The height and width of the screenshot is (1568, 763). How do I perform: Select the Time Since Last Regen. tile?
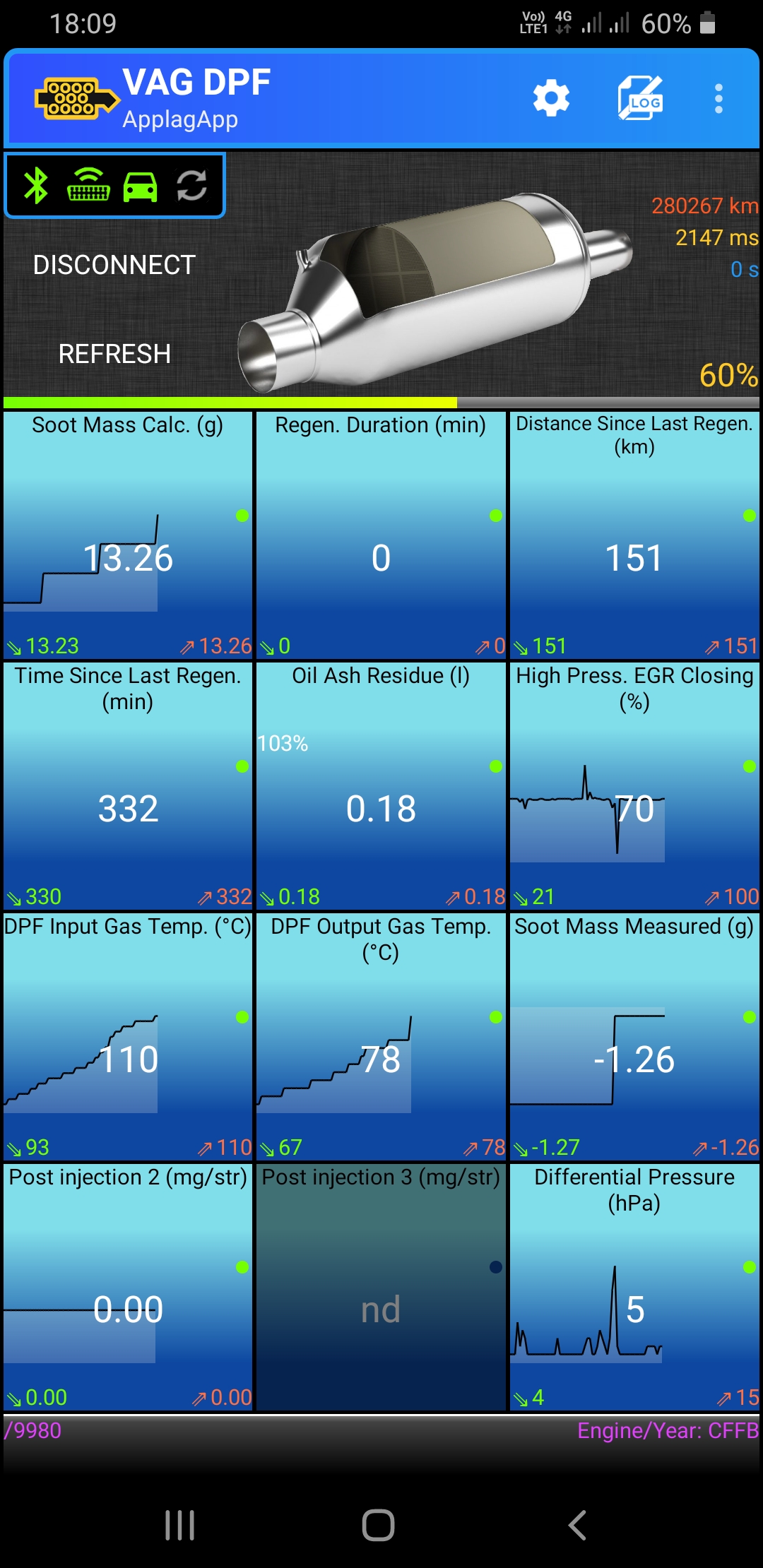click(128, 785)
